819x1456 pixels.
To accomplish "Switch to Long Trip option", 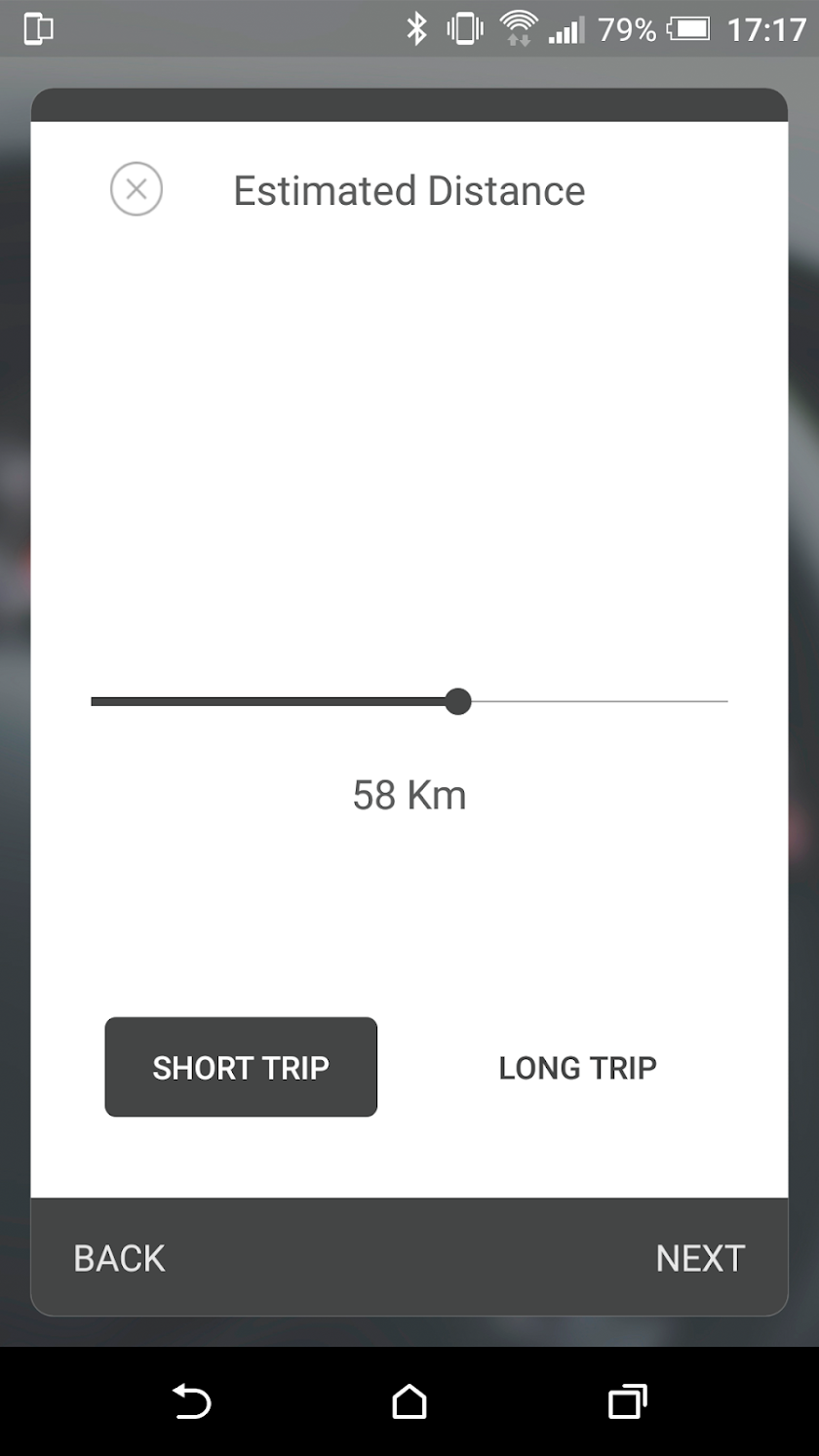I will click(x=577, y=1068).
